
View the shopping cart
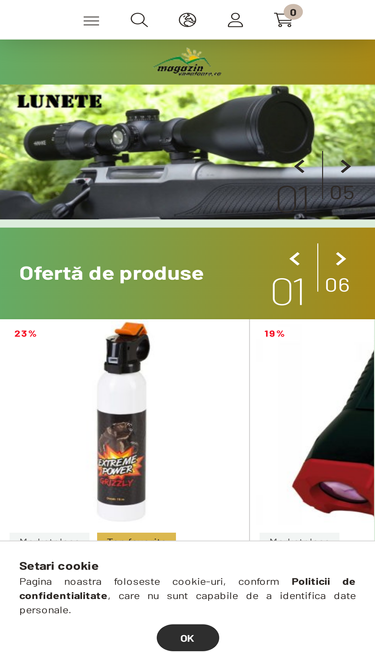point(283,20)
